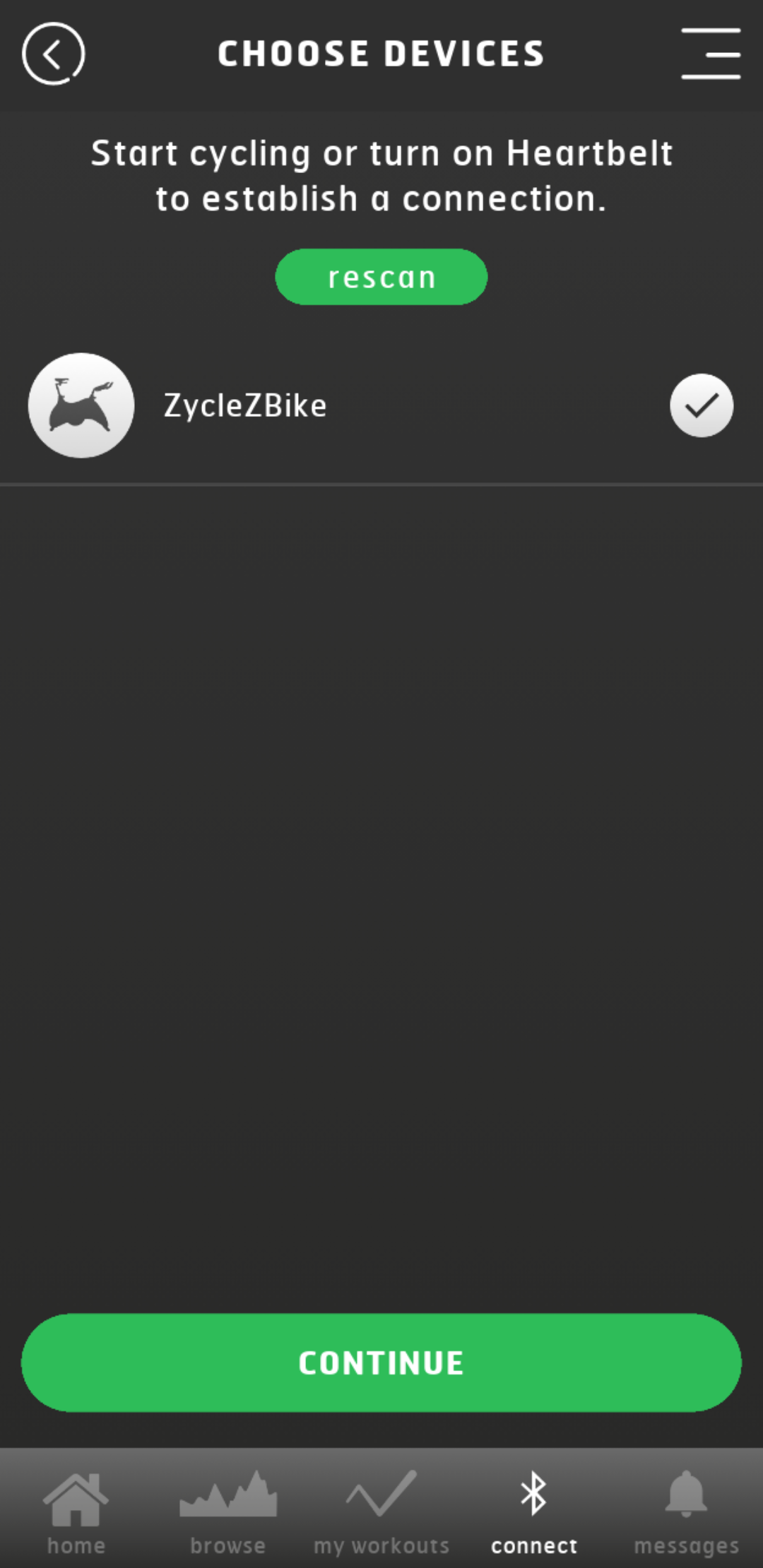The image size is (763, 1568).
Task: Uncheck the ZycleZBike checkmark
Action: tap(701, 405)
